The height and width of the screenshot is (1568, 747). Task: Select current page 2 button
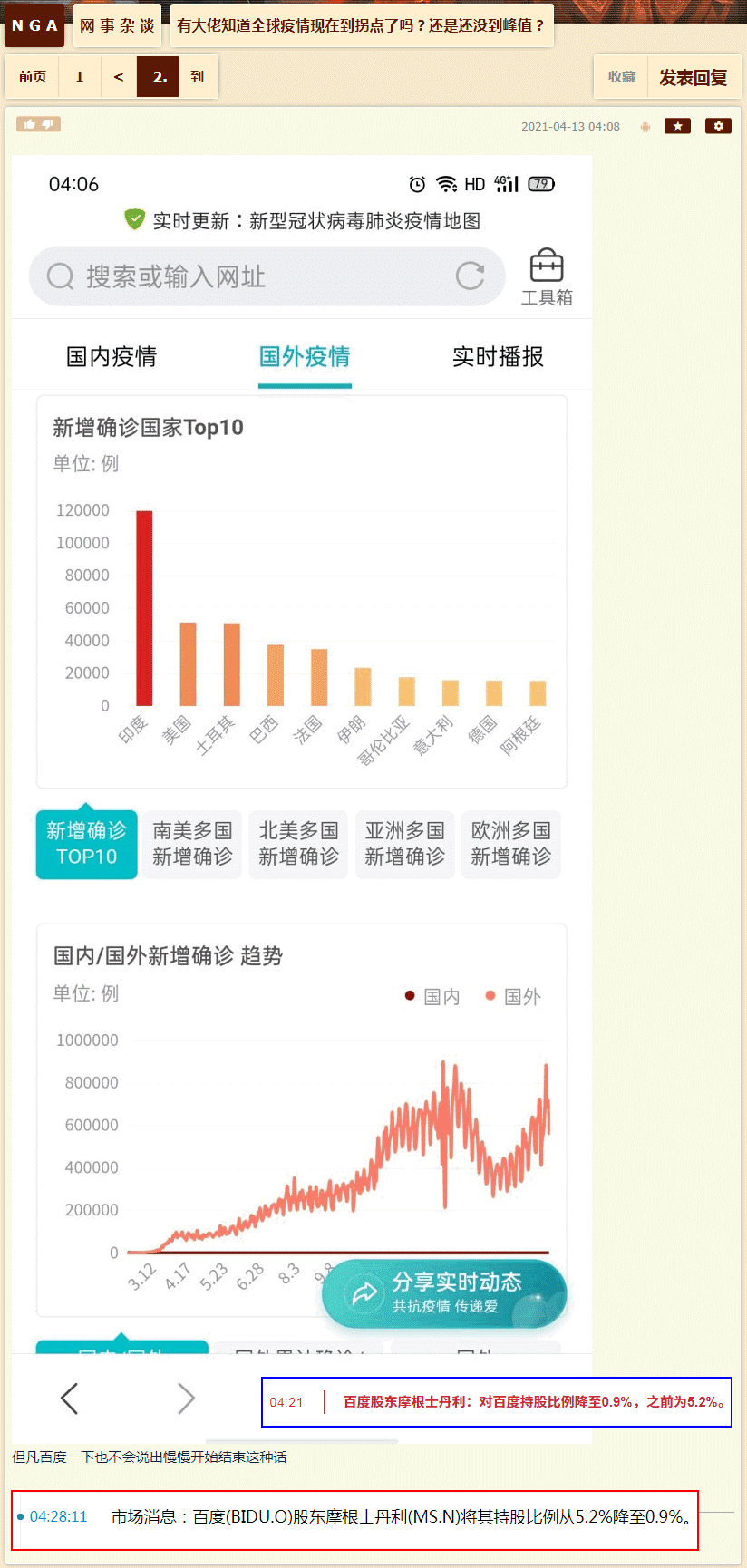click(159, 77)
